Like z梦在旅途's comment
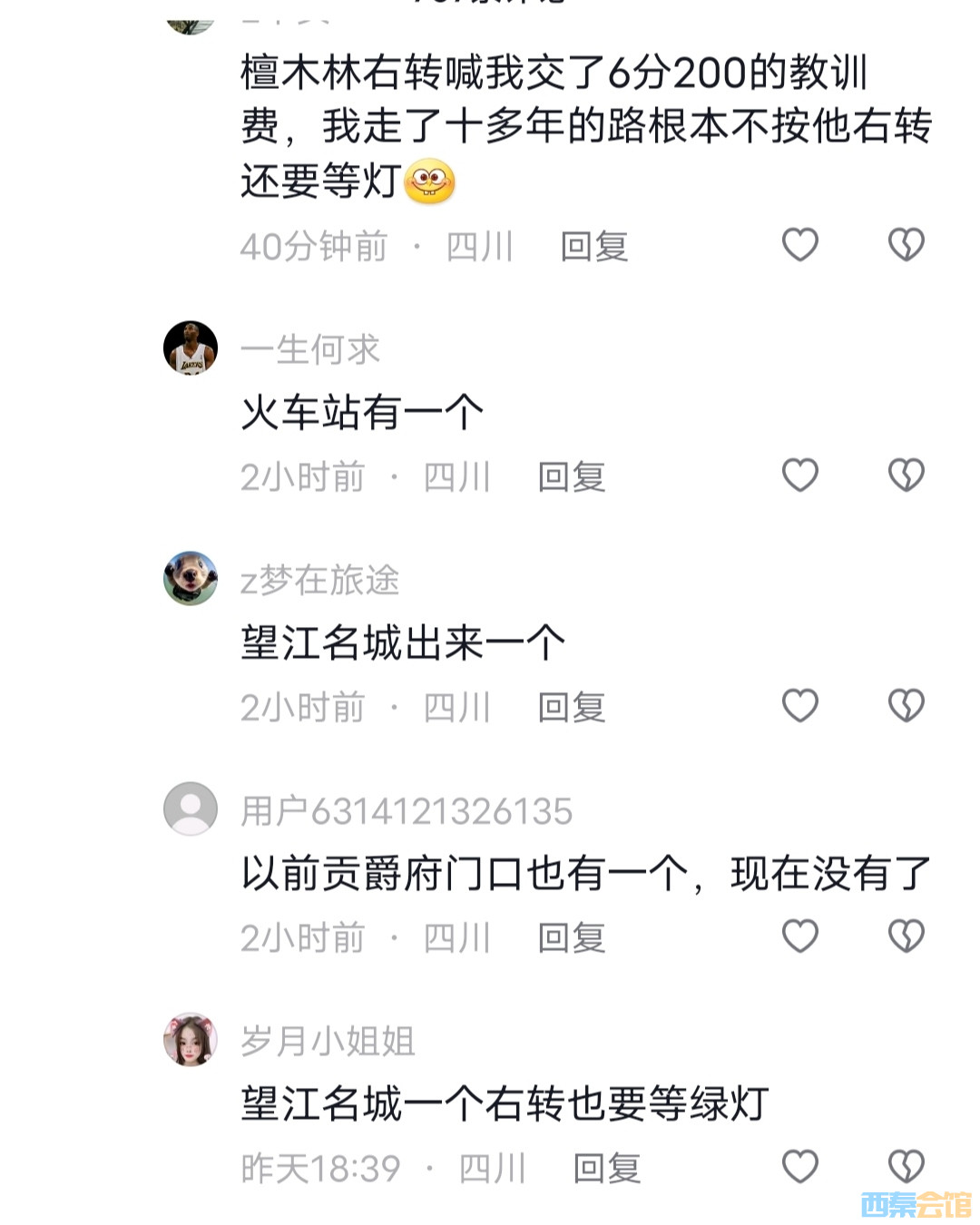Screen dimensions: 980x1225 tap(799, 706)
